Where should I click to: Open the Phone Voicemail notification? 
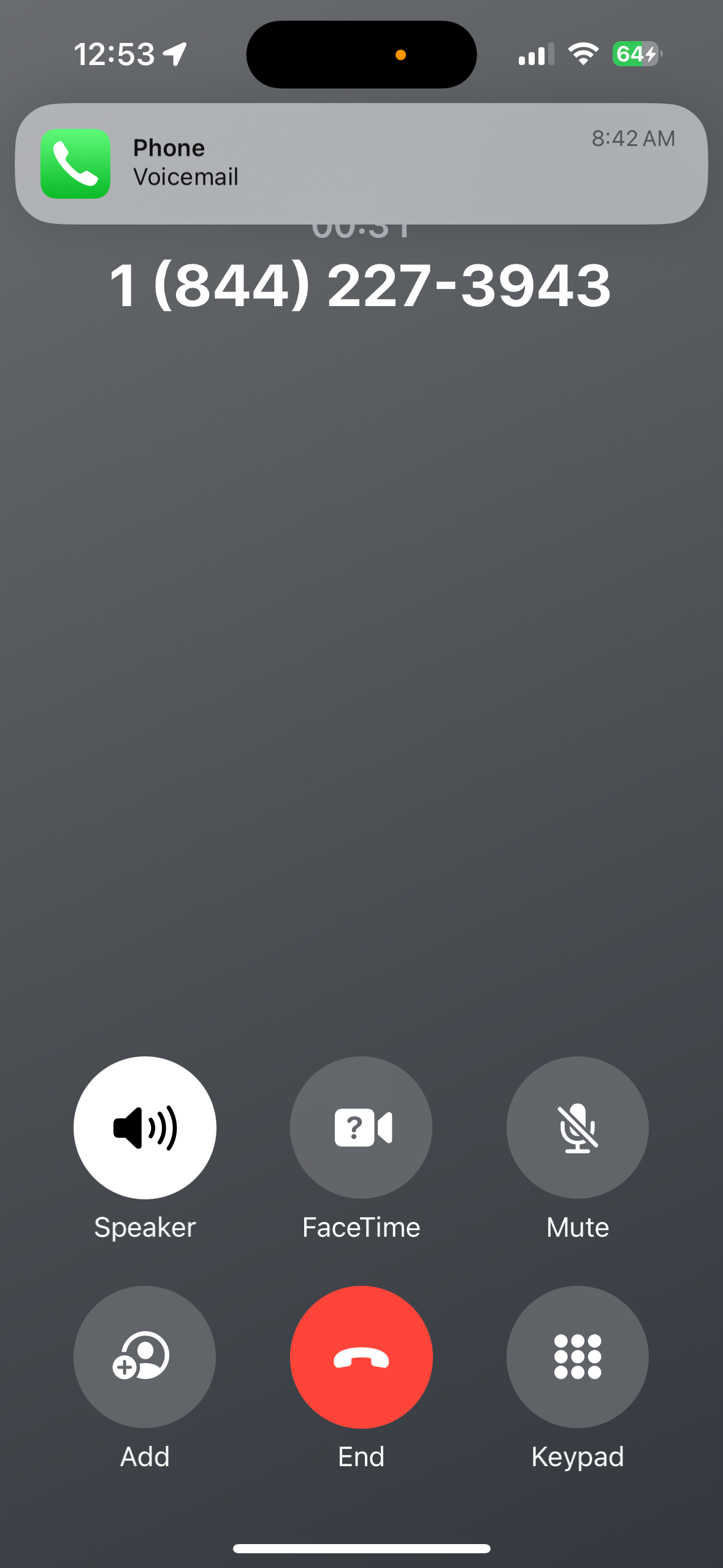(361, 163)
